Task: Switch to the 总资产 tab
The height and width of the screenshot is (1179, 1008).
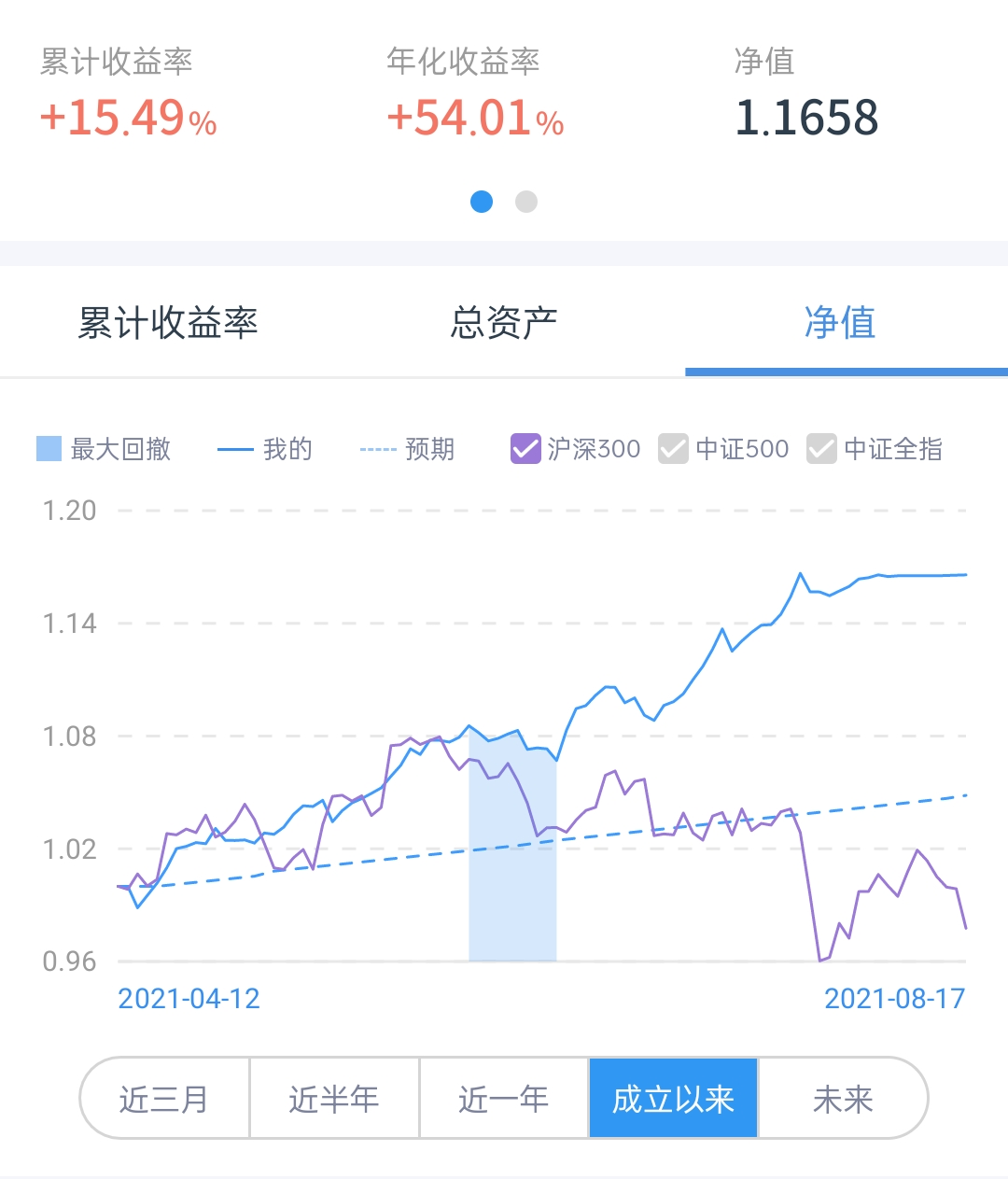Action: point(504,323)
